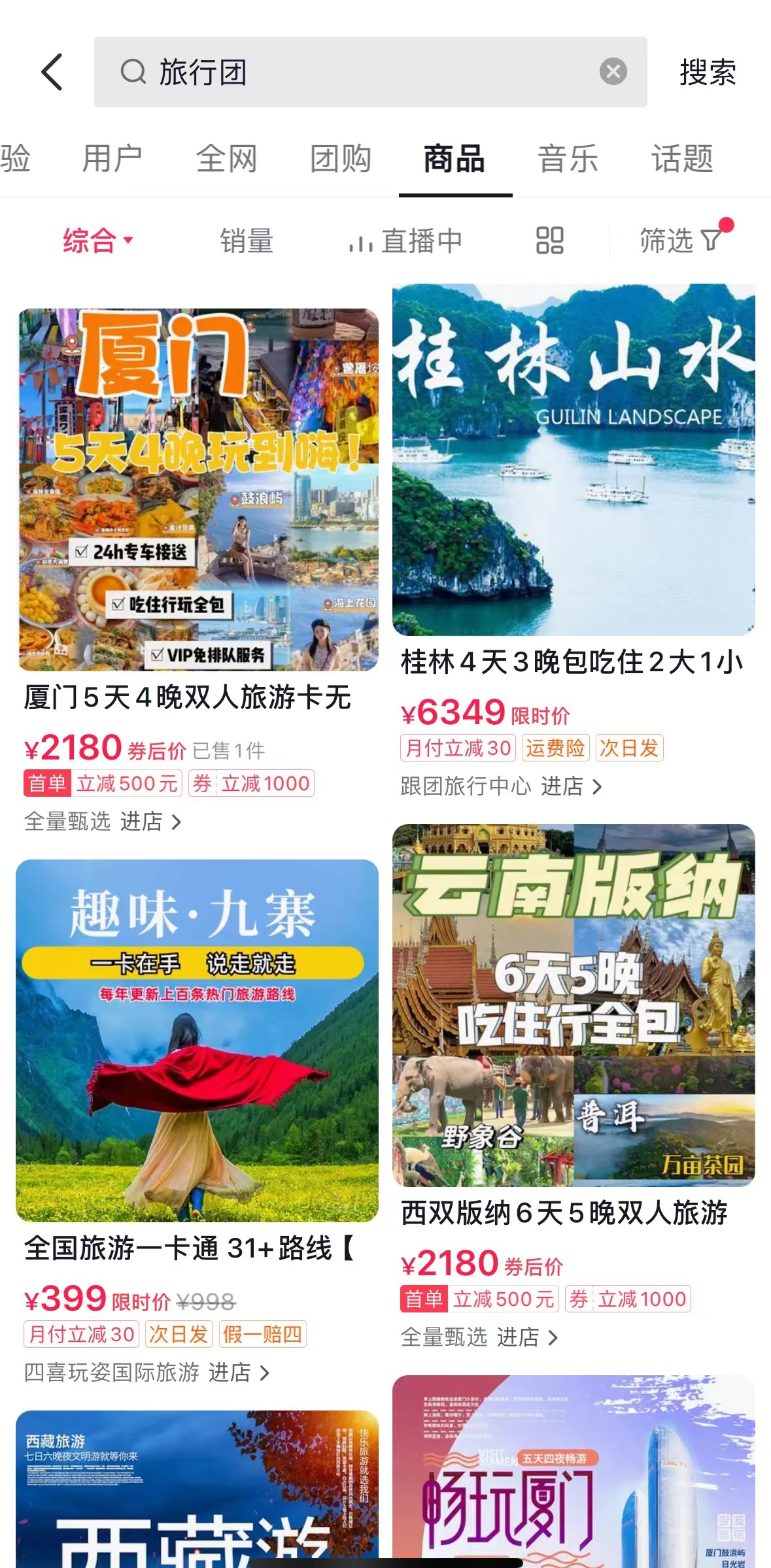
Task: Sort results by 销量
Action: coord(247,241)
